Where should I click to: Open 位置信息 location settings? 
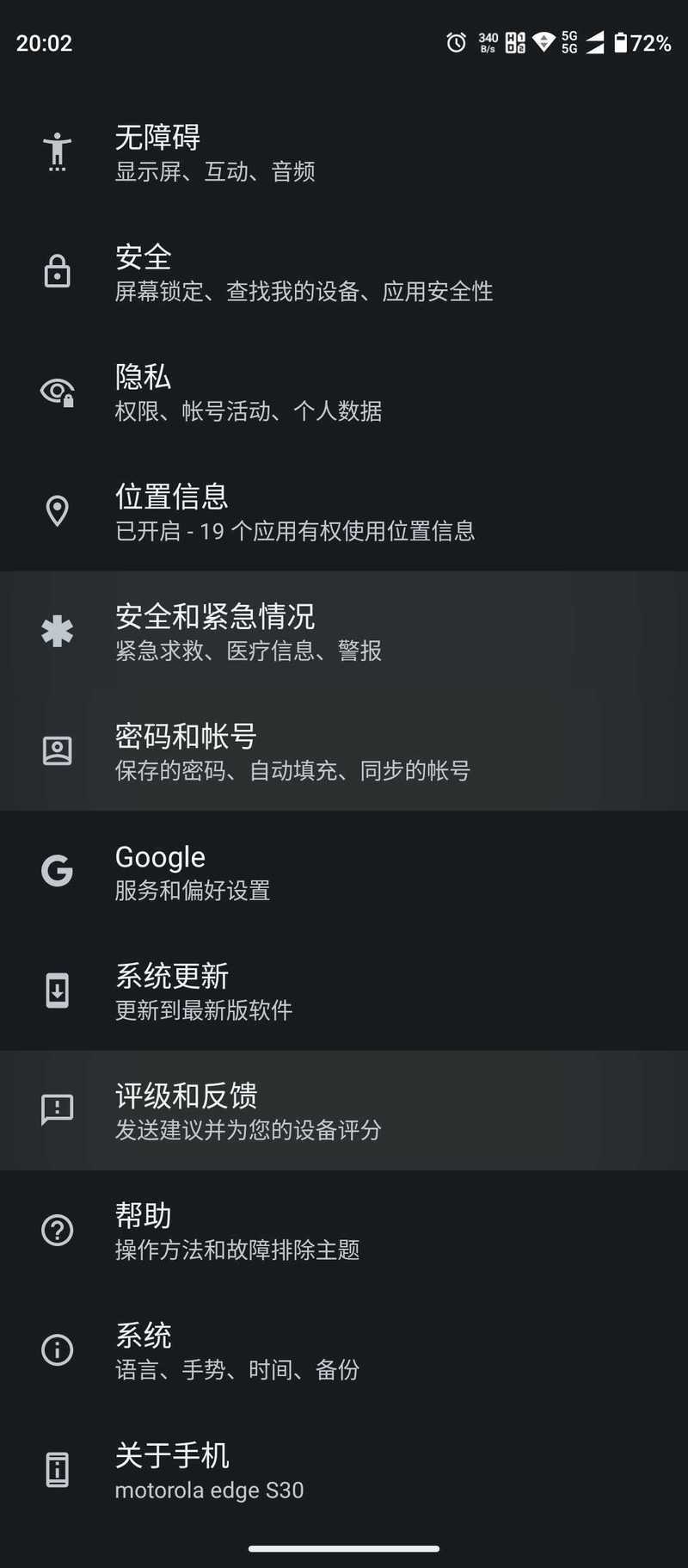(x=344, y=511)
